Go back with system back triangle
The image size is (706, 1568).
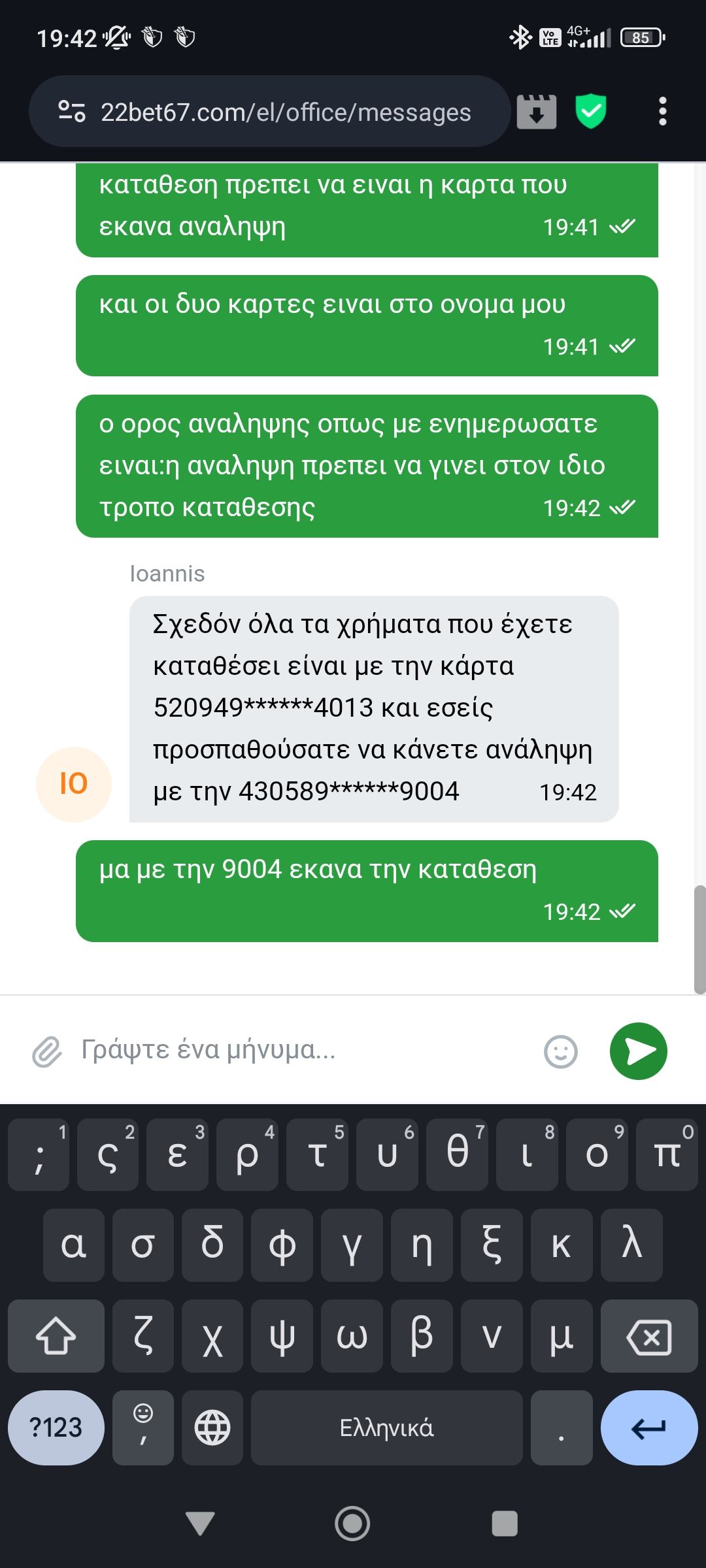pos(200,1524)
